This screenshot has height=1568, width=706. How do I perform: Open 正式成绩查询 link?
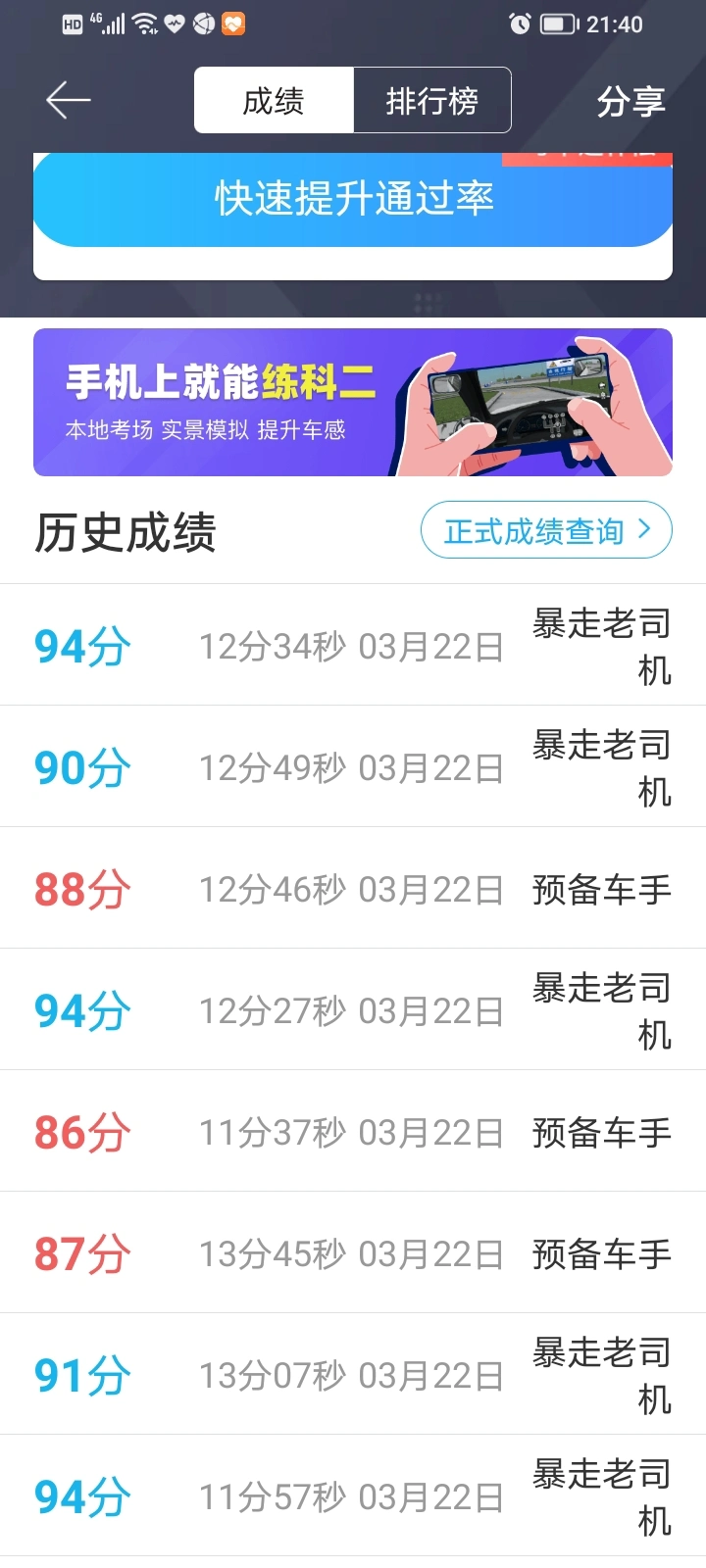(546, 531)
